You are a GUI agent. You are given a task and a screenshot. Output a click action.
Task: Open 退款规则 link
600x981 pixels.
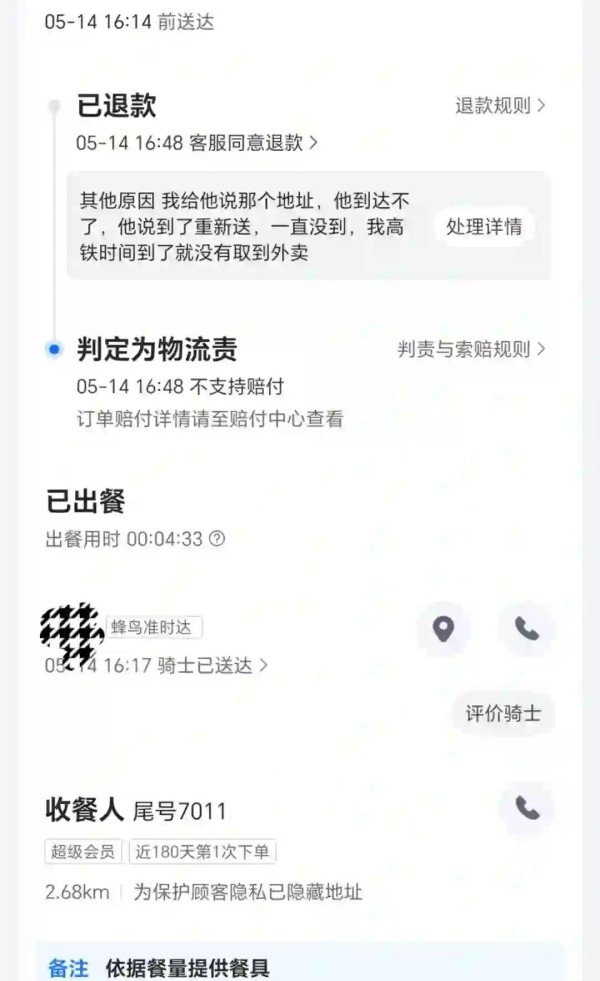coord(500,105)
